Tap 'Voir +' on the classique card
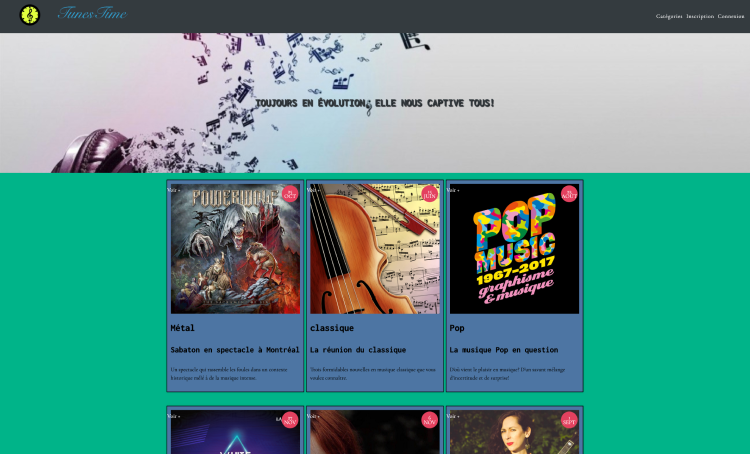Viewport: 750px width, 454px height. (x=314, y=190)
